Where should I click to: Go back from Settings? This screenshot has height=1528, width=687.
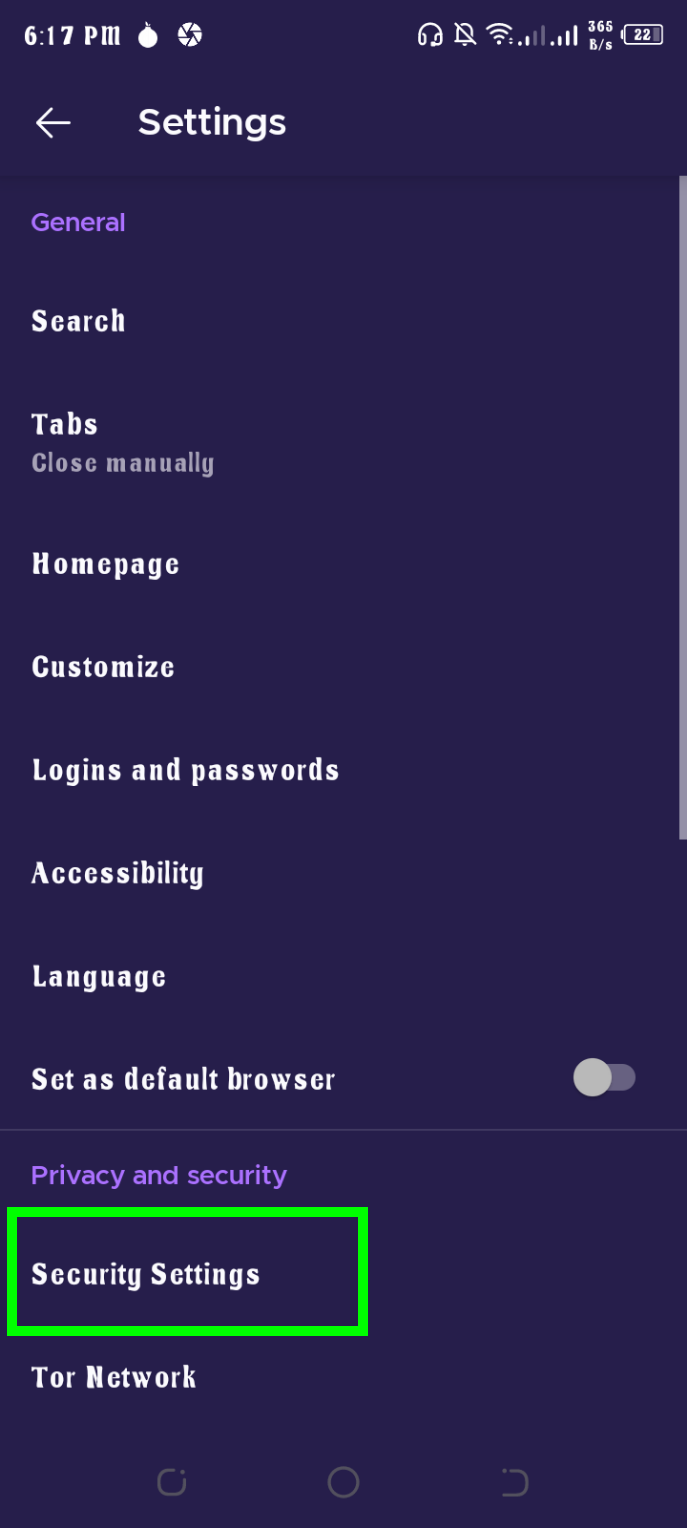pyautogui.click(x=53, y=123)
